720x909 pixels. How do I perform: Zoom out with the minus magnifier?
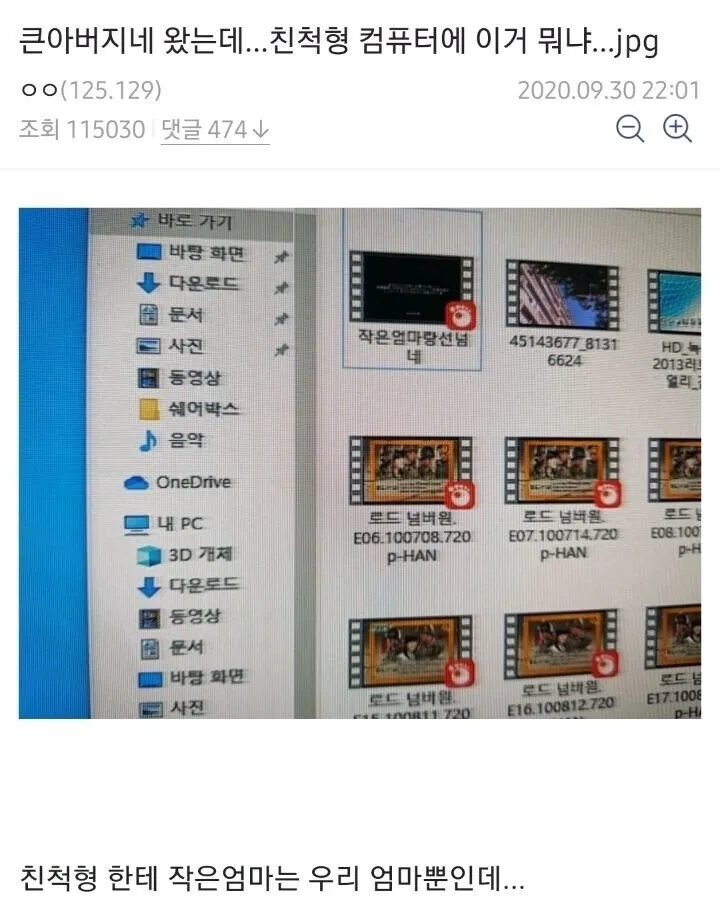[x=630, y=129]
